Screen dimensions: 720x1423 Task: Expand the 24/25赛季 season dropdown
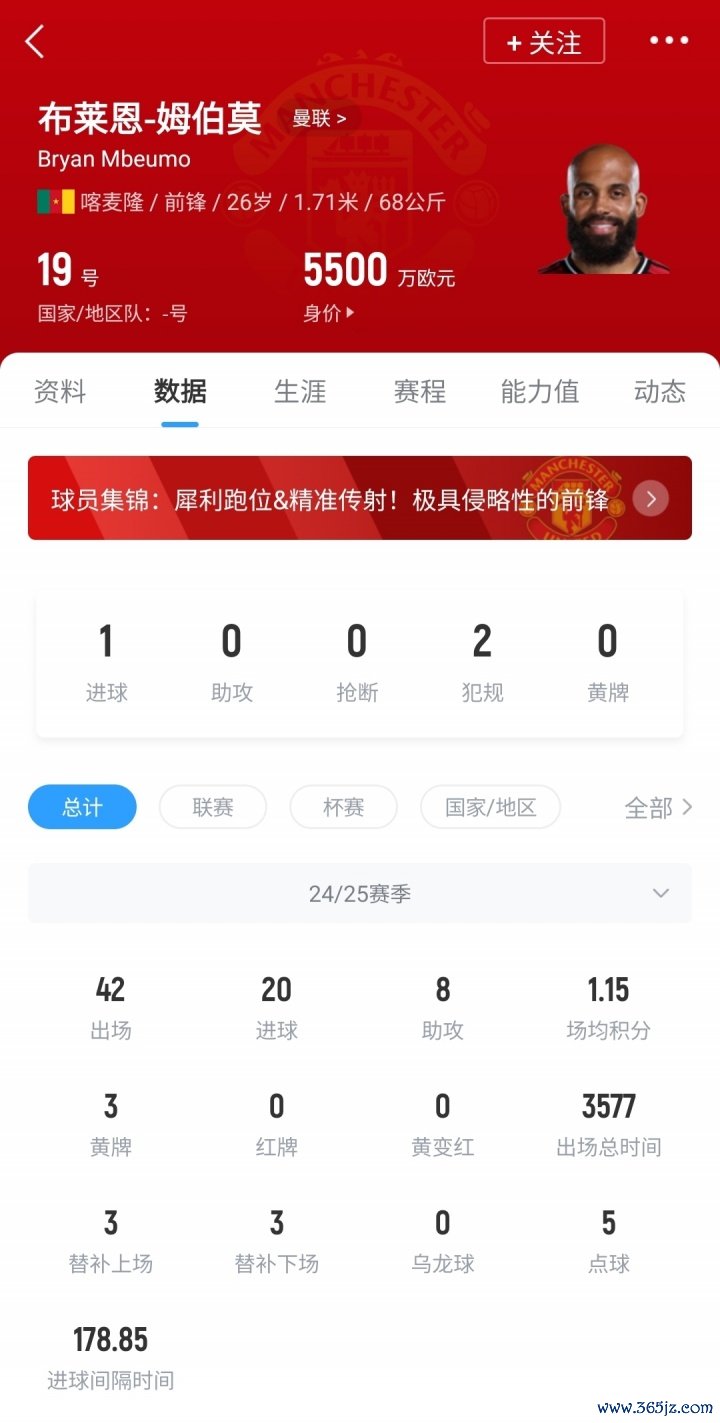(360, 893)
